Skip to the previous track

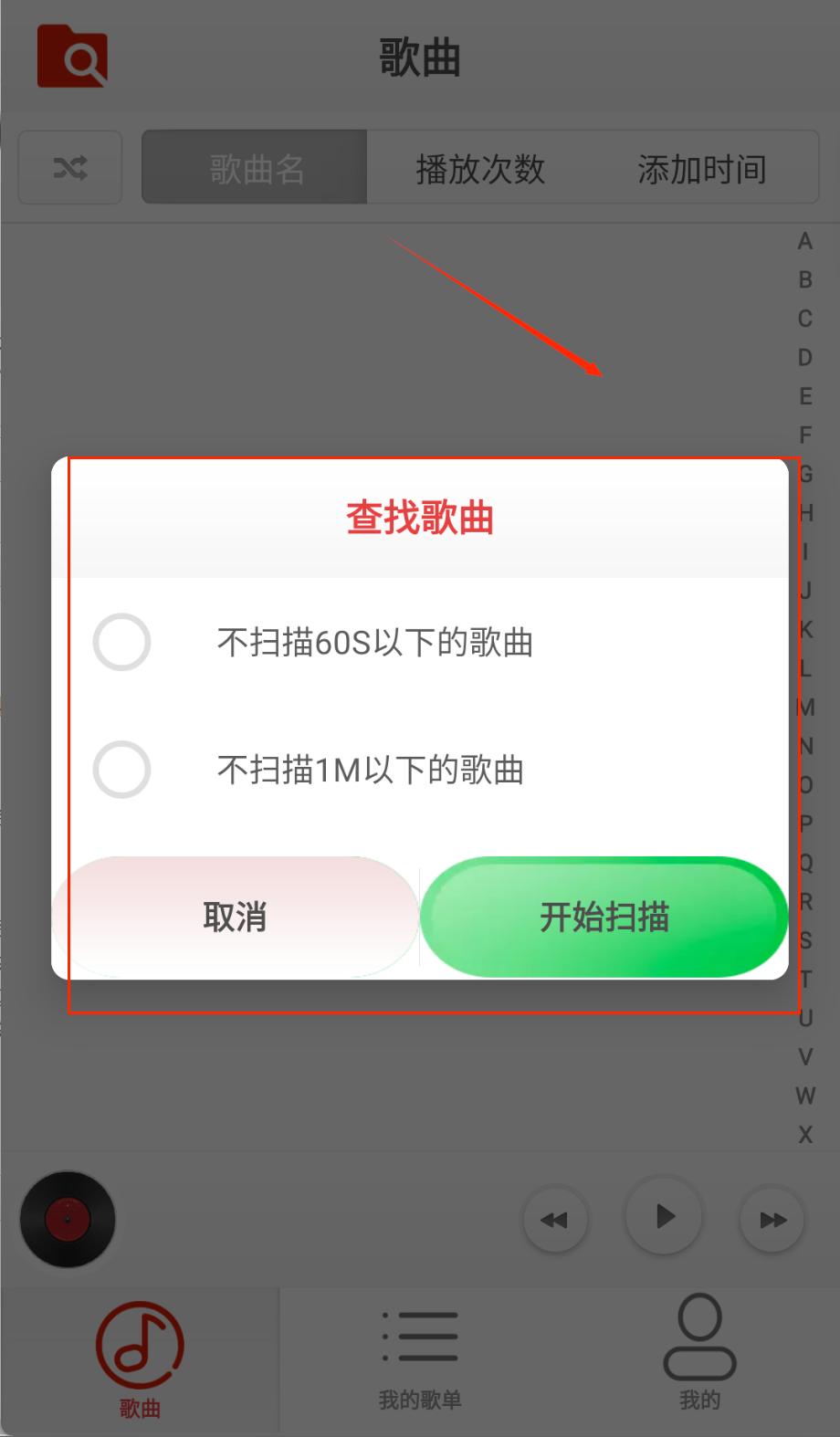point(555,1220)
